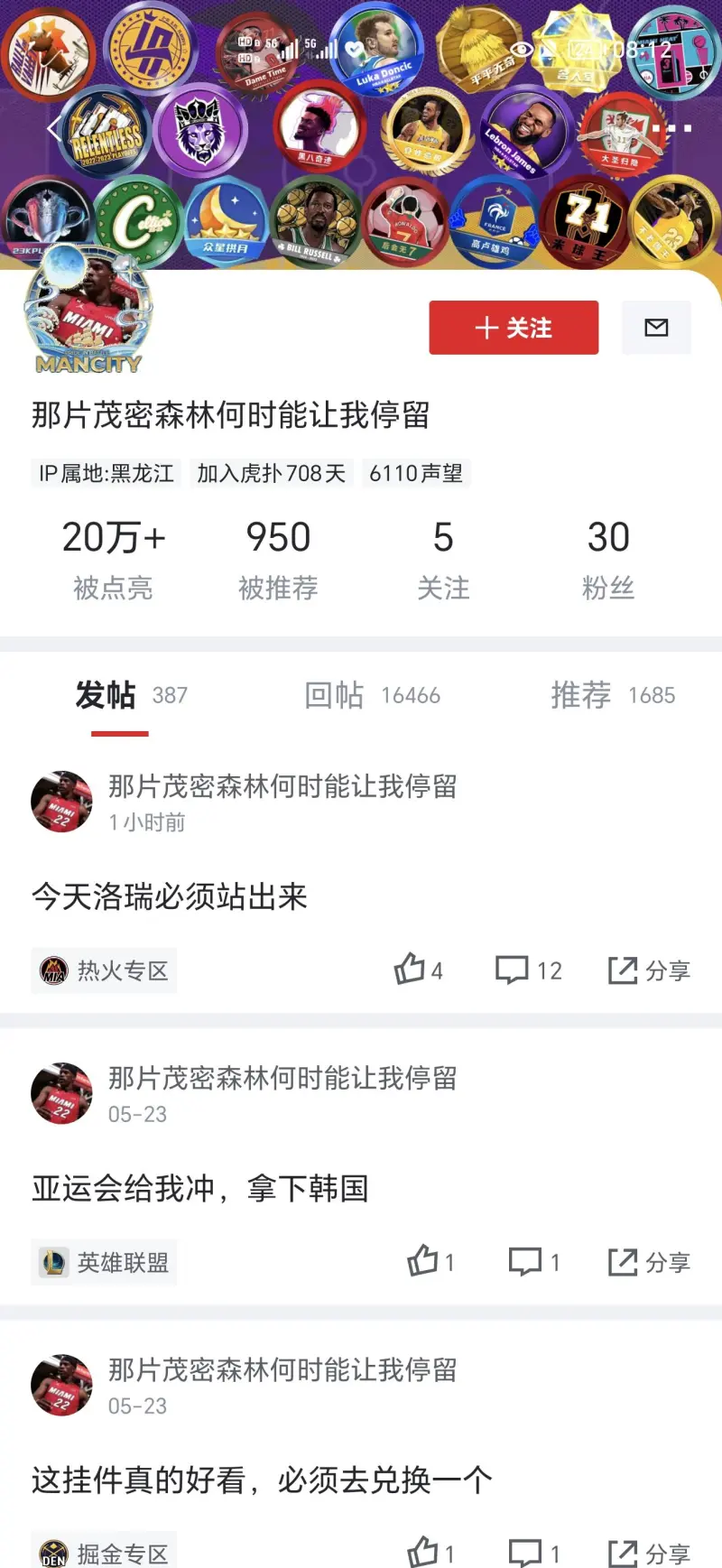
Task: Follow this user with 关注 button
Action: tap(514, 328)
